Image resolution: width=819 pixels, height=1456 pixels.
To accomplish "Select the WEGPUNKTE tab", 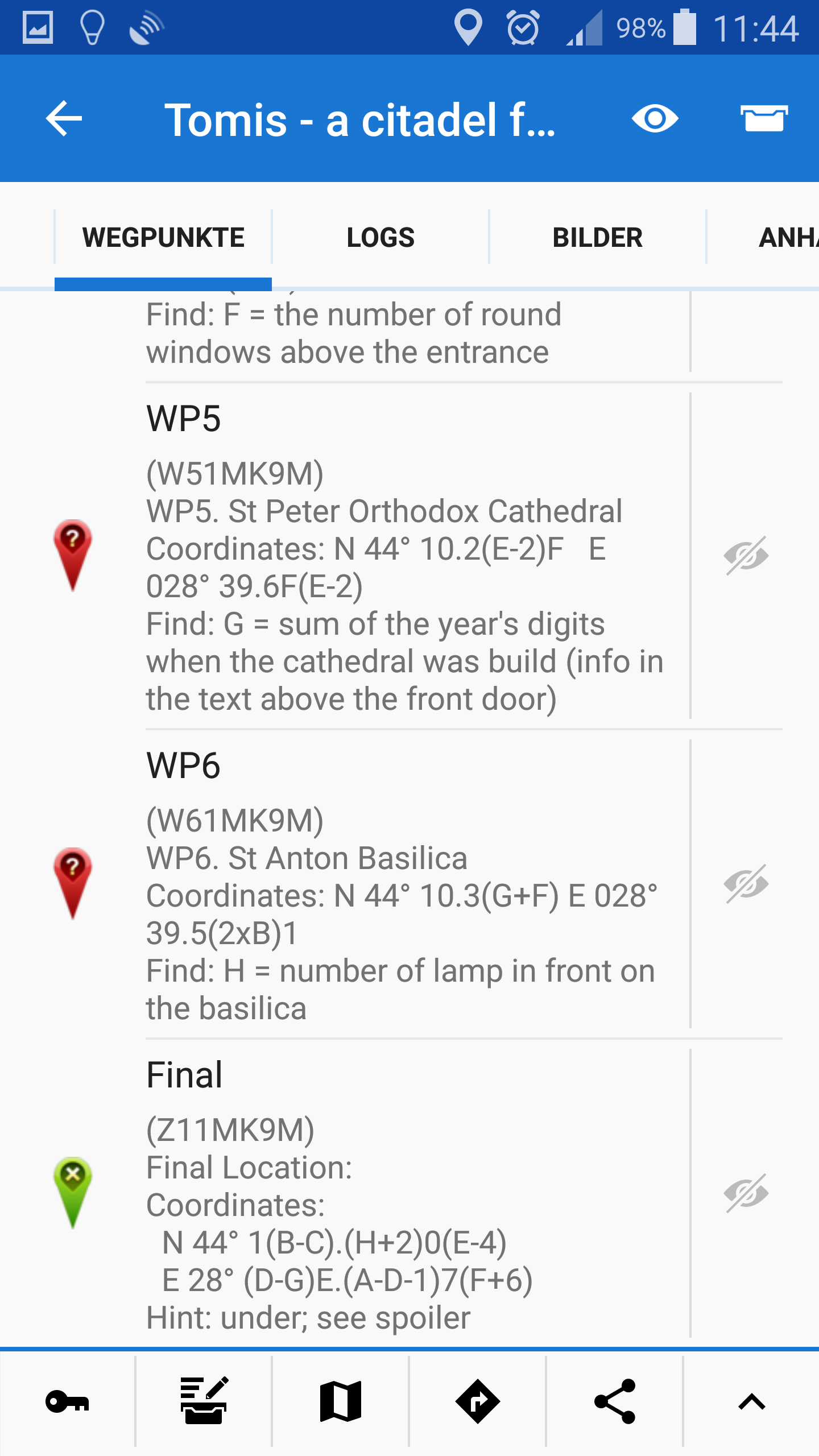I will pos(163,237).
